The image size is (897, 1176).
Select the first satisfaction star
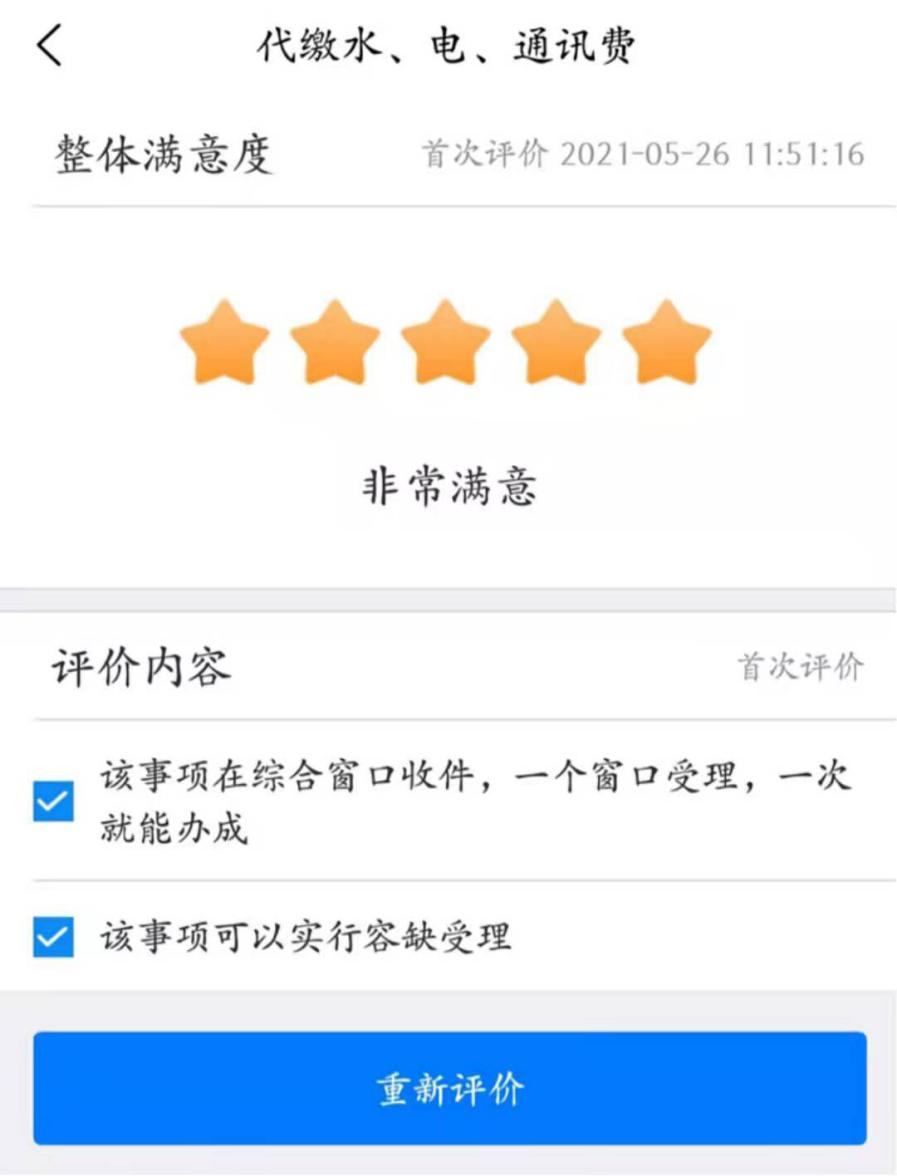(x=224, y=342)
